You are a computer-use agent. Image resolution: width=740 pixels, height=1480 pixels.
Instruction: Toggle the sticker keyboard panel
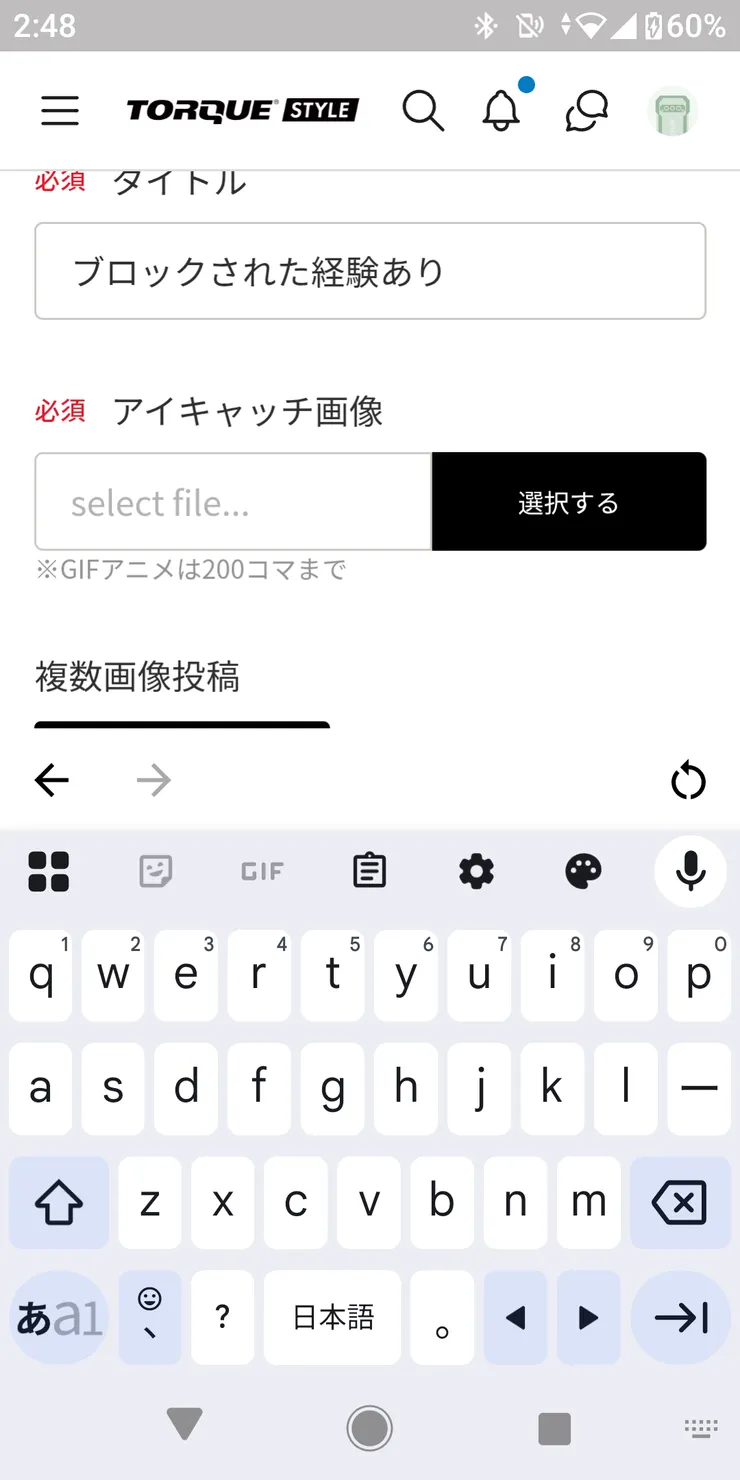(x=154, y=871)
